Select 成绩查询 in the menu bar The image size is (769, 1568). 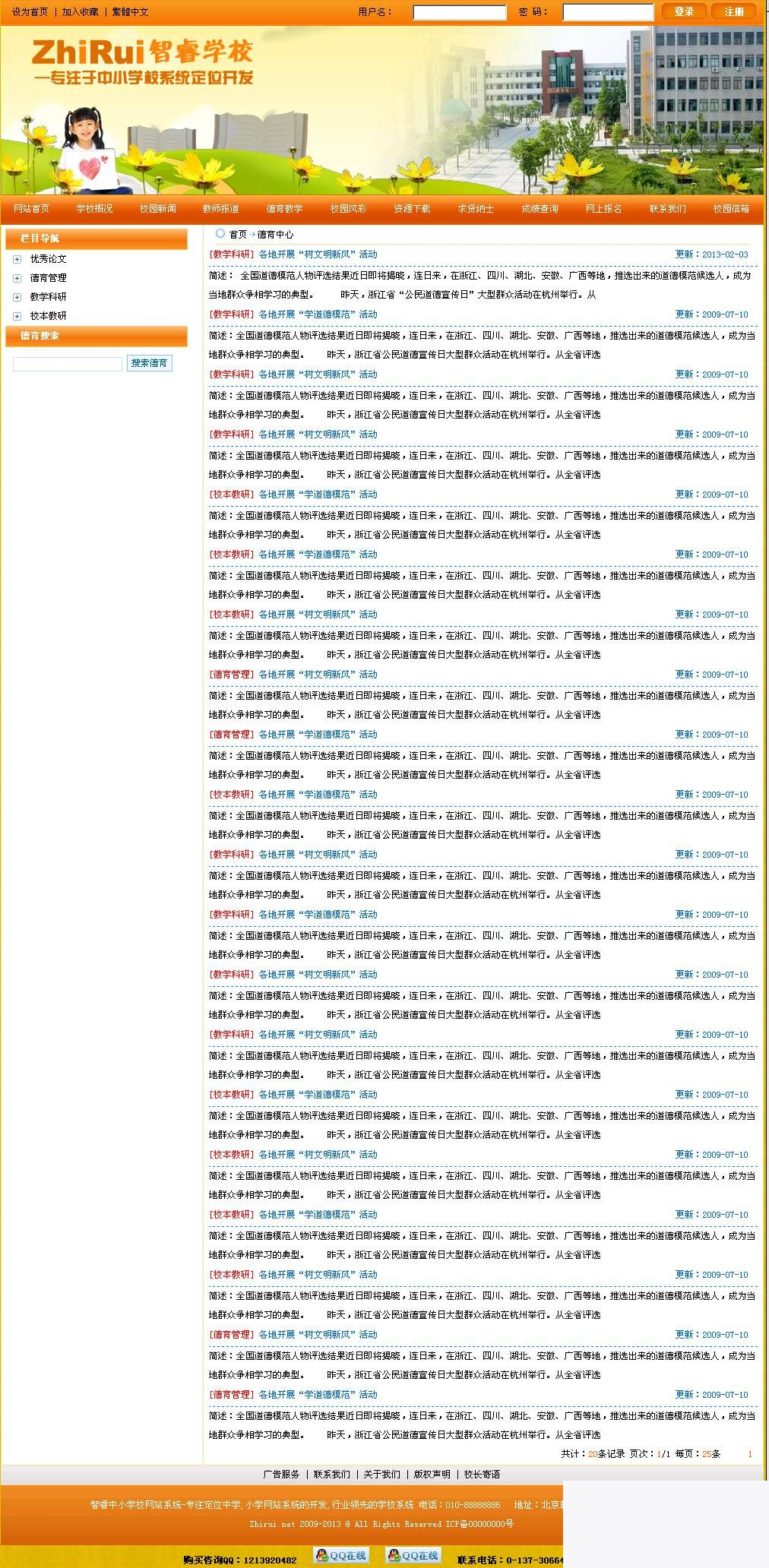coord(540,209)
